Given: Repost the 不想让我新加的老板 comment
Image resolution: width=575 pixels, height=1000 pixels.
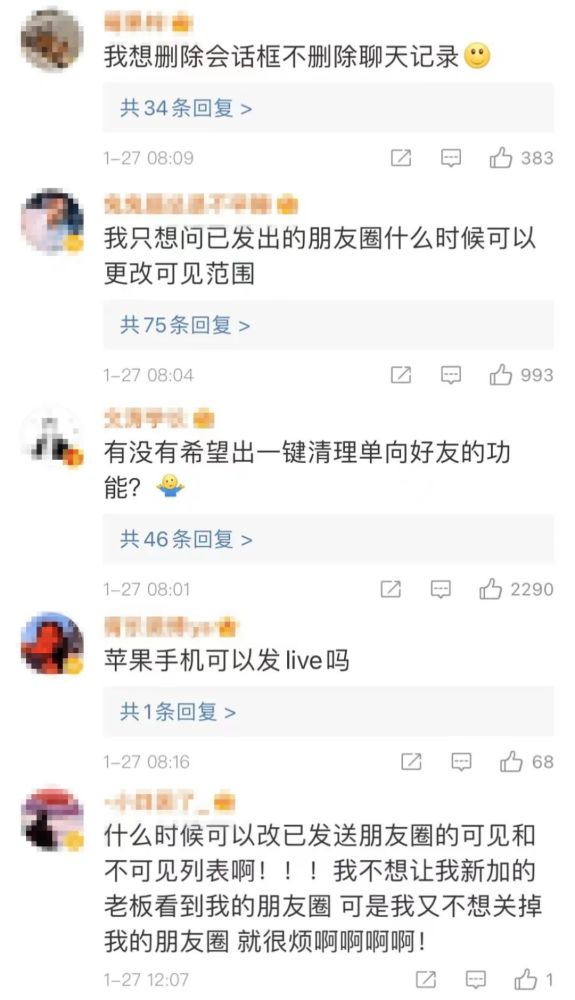Looking at the screenshot, I should [x=426, y=979].
